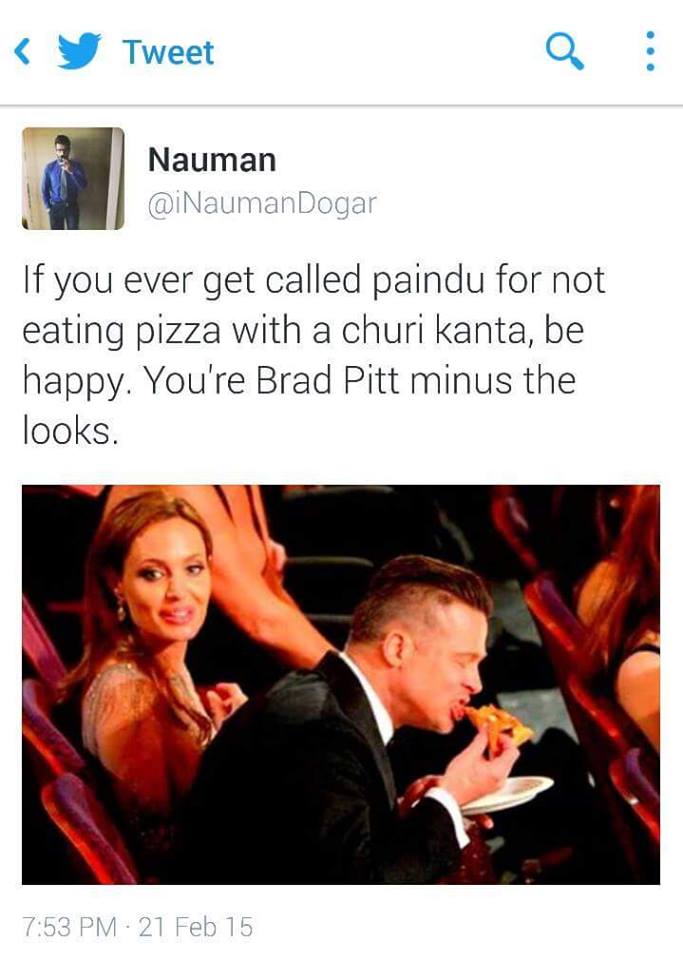Viewport: 683px width, 960px height.
Task: Open Nauman's profile picture
Action: click(73, 179)
